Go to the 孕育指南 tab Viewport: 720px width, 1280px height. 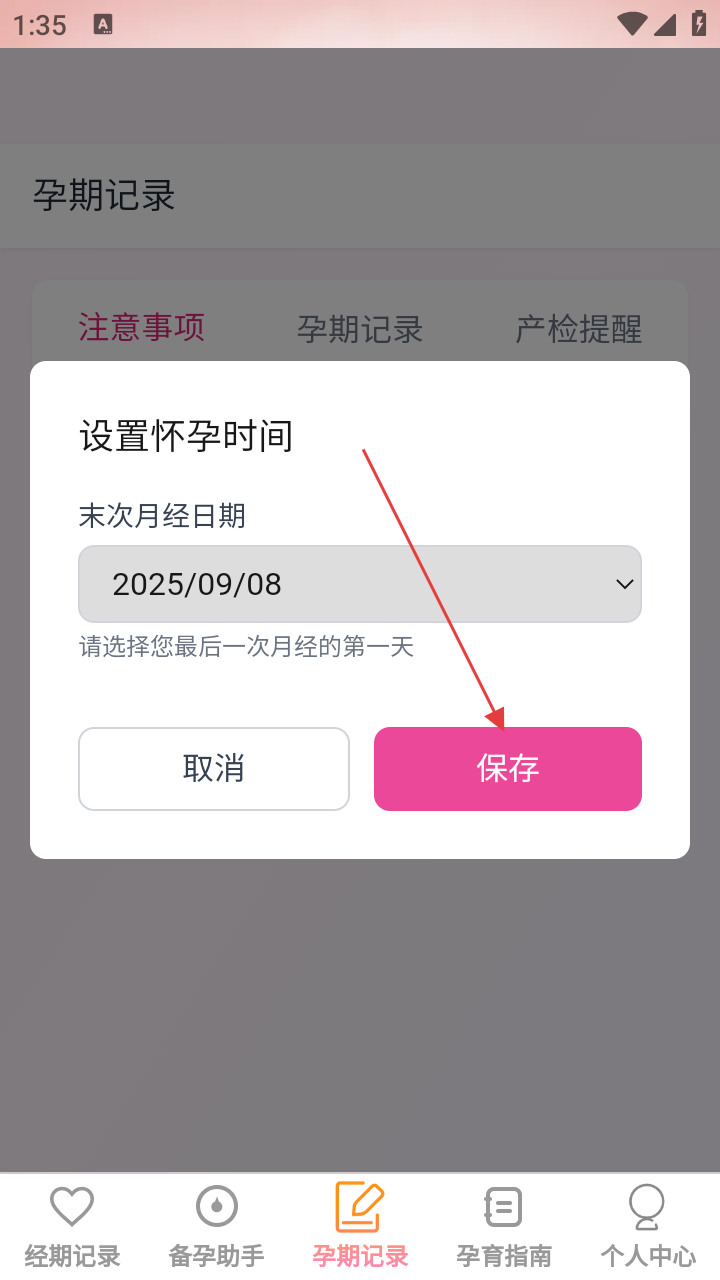504,1226
